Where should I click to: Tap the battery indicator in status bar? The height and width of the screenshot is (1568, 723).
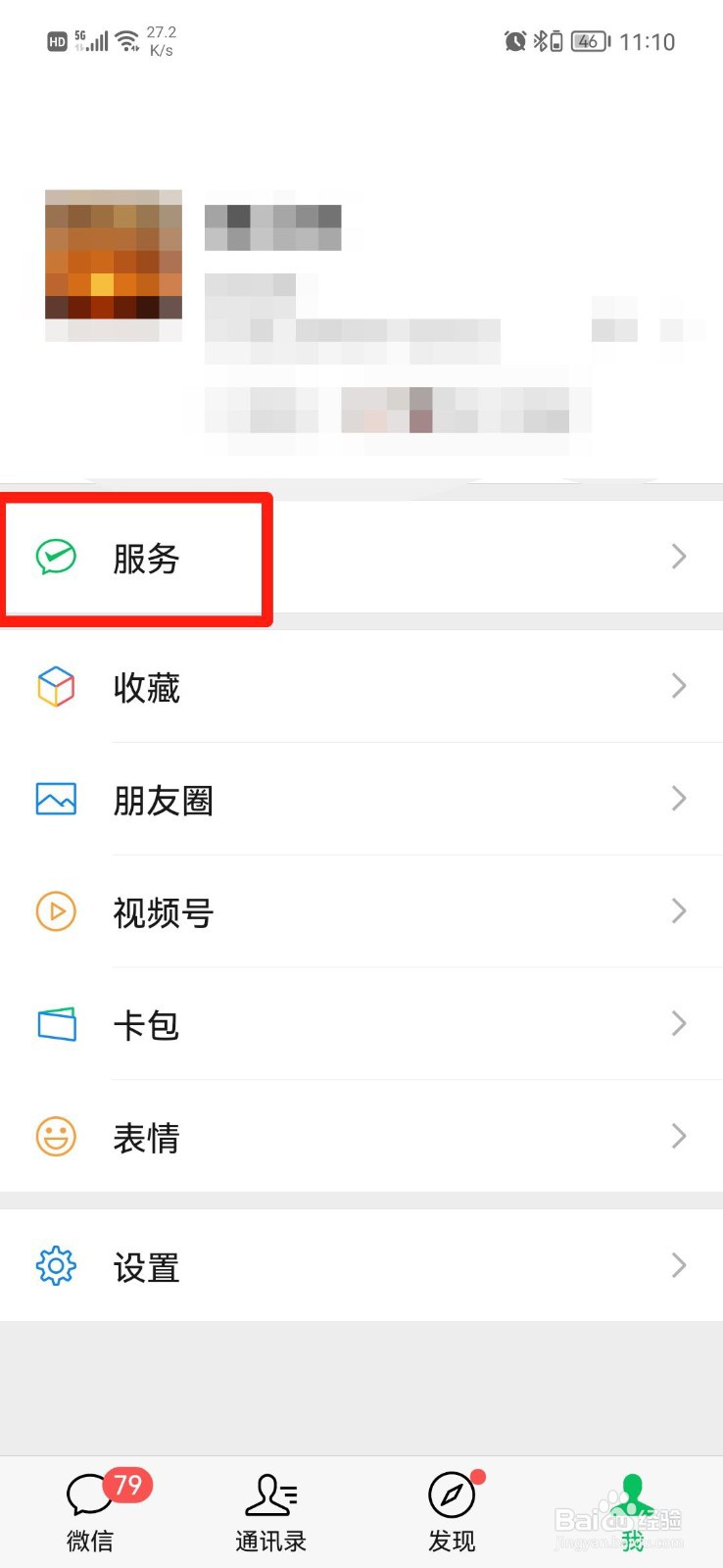coord(587,41)
